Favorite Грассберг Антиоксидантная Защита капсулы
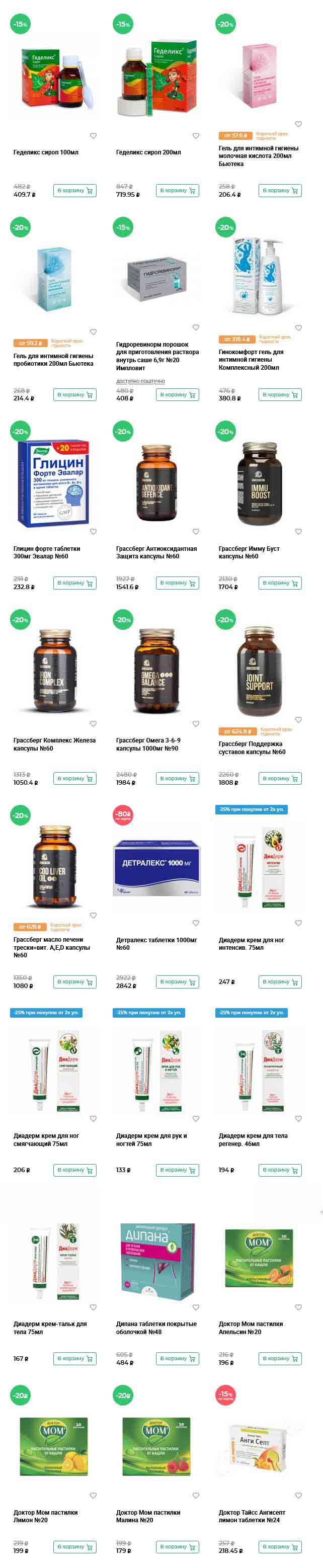The width and height of the screenshot is (323, 1568). [x=196, y=531]
